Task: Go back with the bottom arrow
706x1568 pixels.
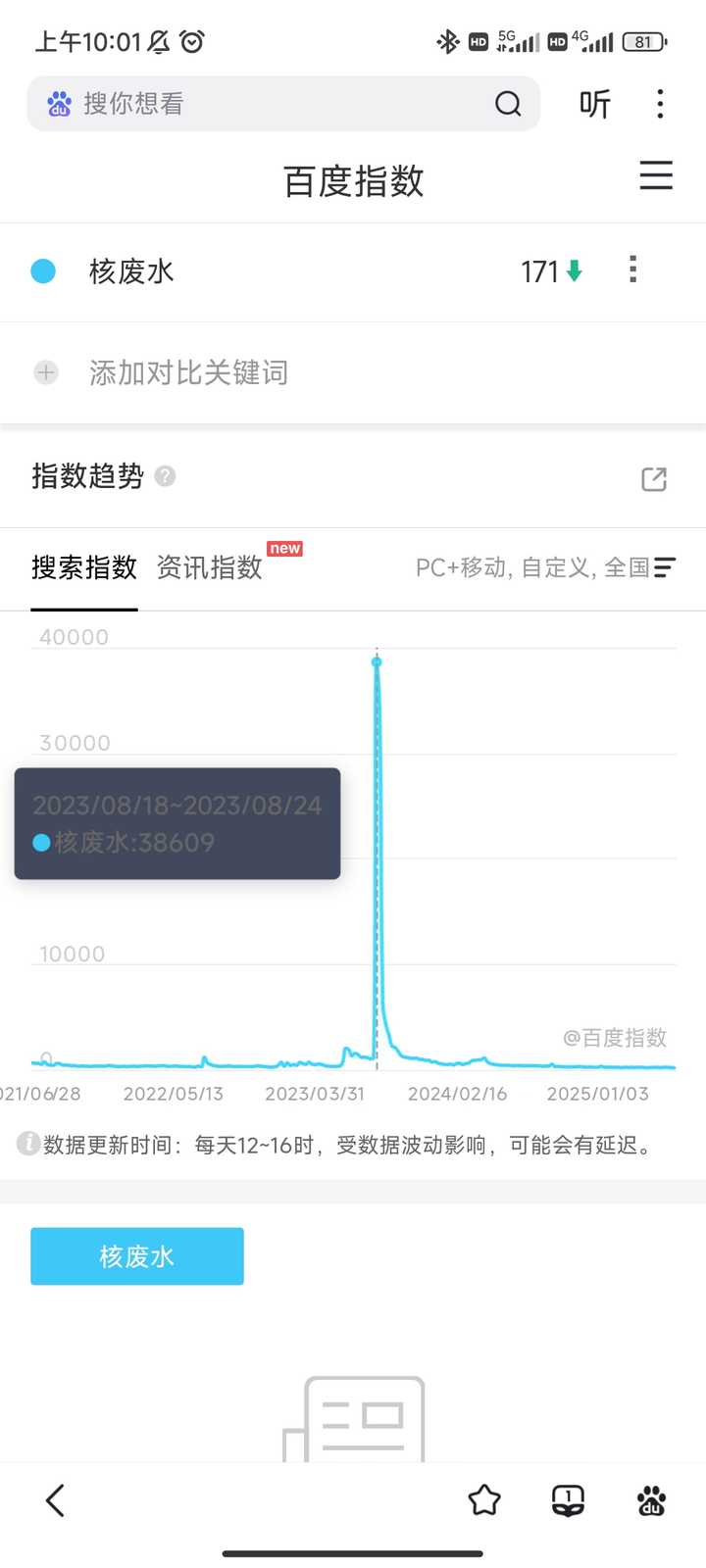Action: point(55,1500)
